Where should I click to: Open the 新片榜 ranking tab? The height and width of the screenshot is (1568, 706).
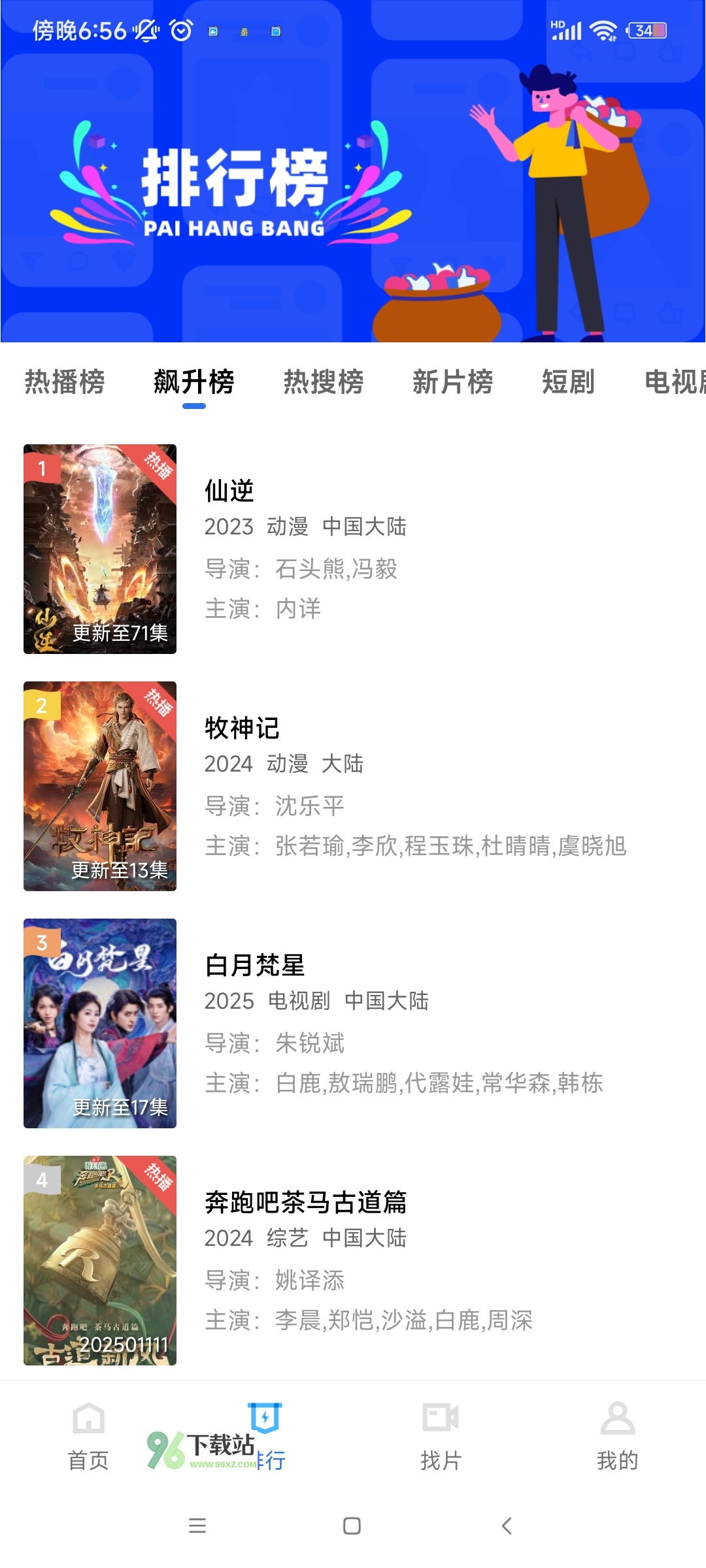click(452, 382)
